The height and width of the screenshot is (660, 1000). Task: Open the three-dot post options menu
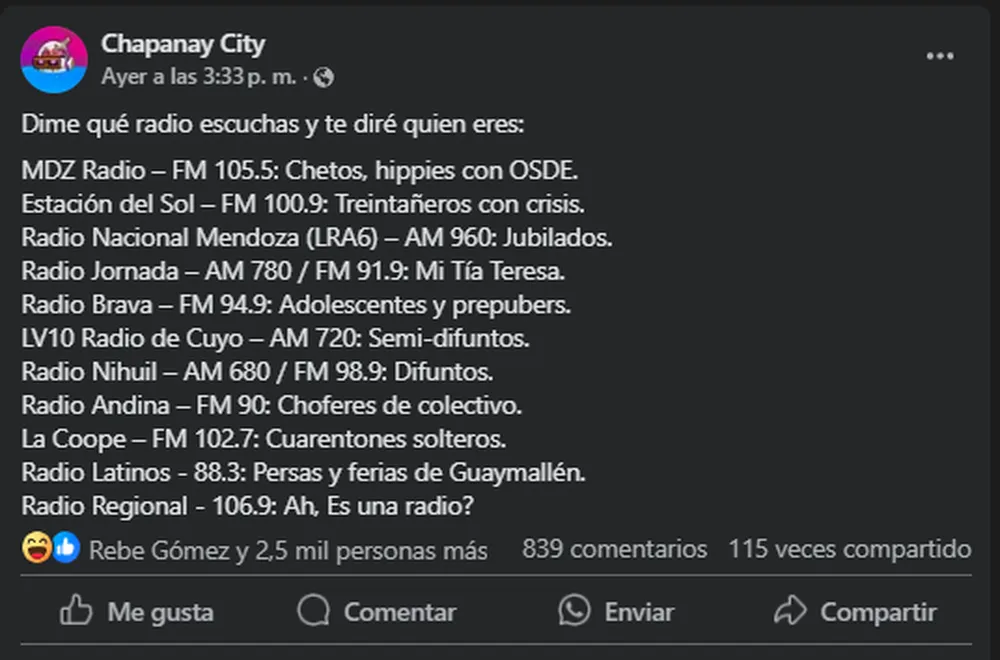tap(940, 57)
